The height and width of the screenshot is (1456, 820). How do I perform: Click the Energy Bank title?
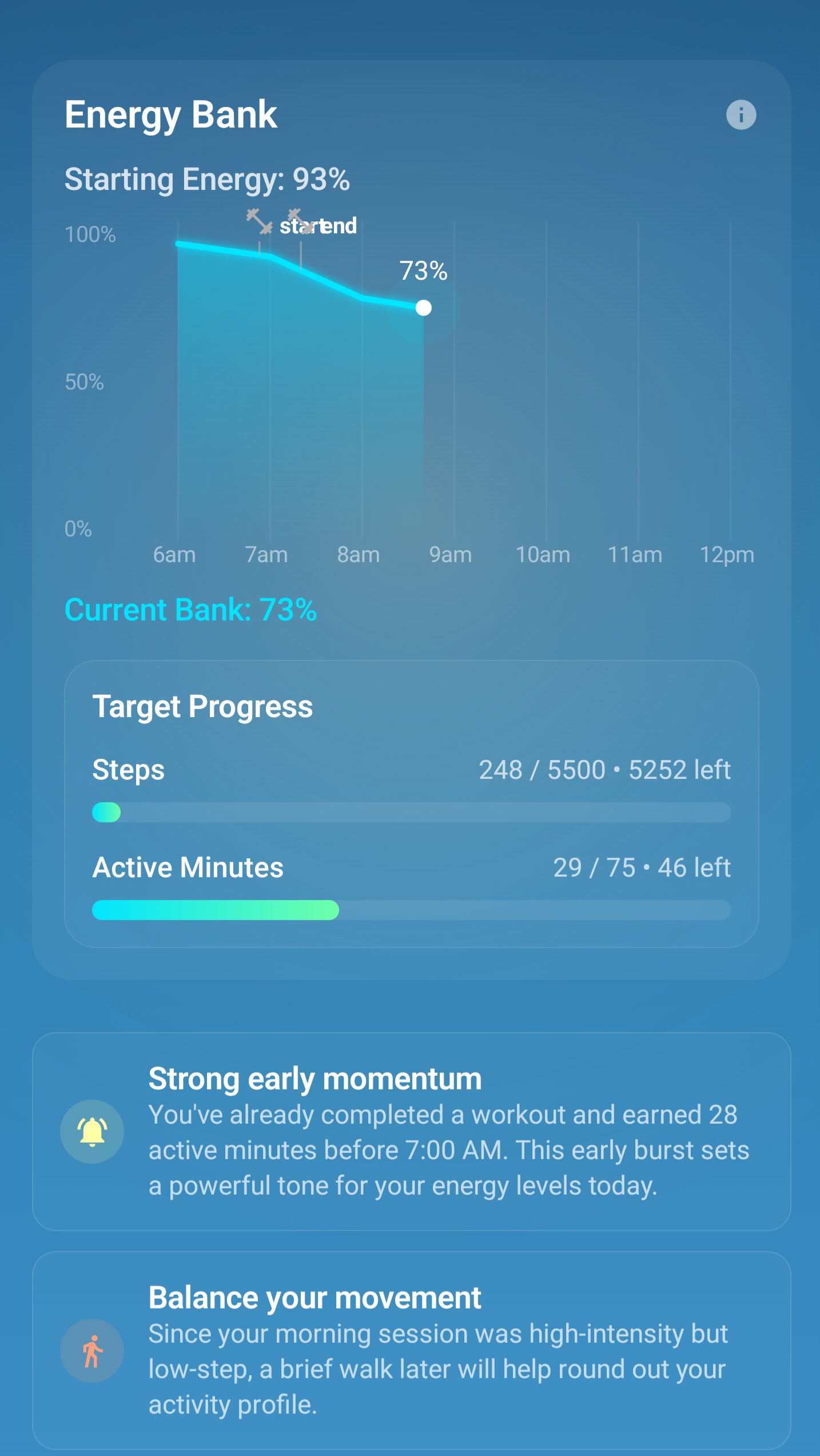(171, 114)
